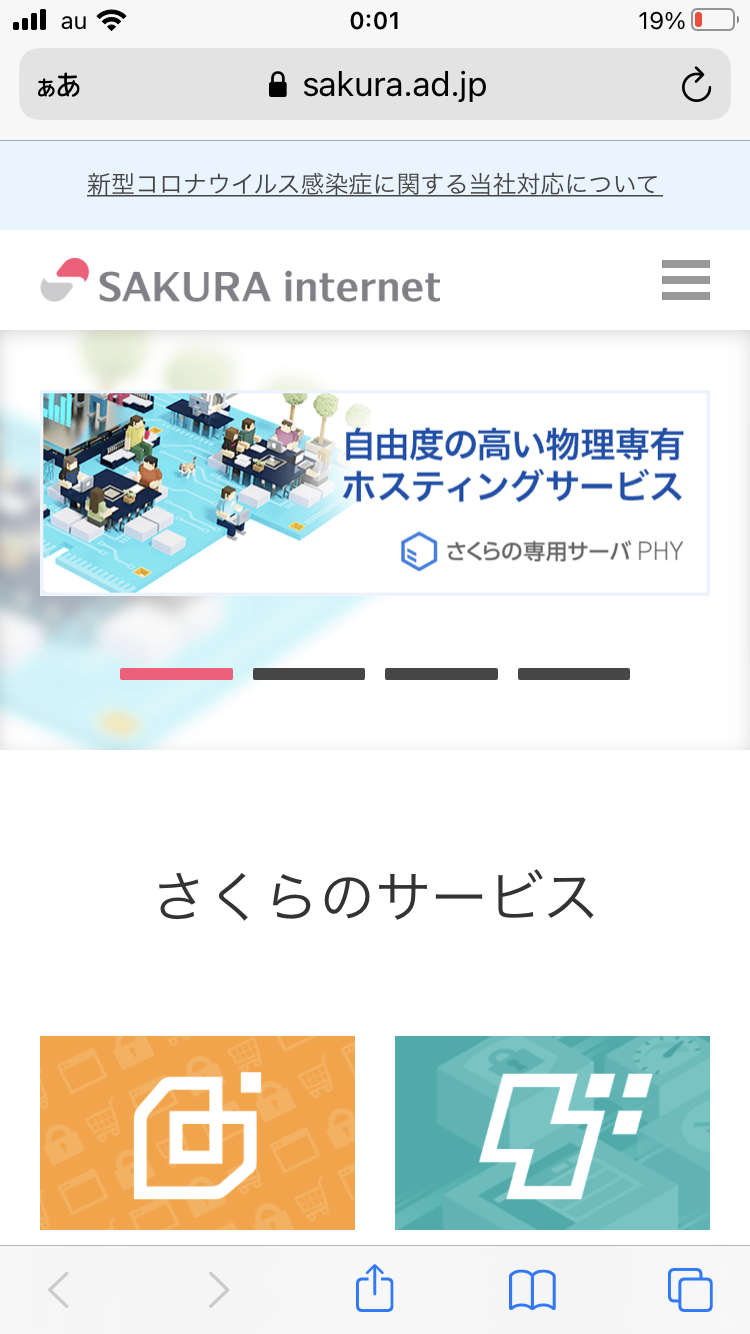
Task: Show all open Safari tabs
Action: [690, 1289]
